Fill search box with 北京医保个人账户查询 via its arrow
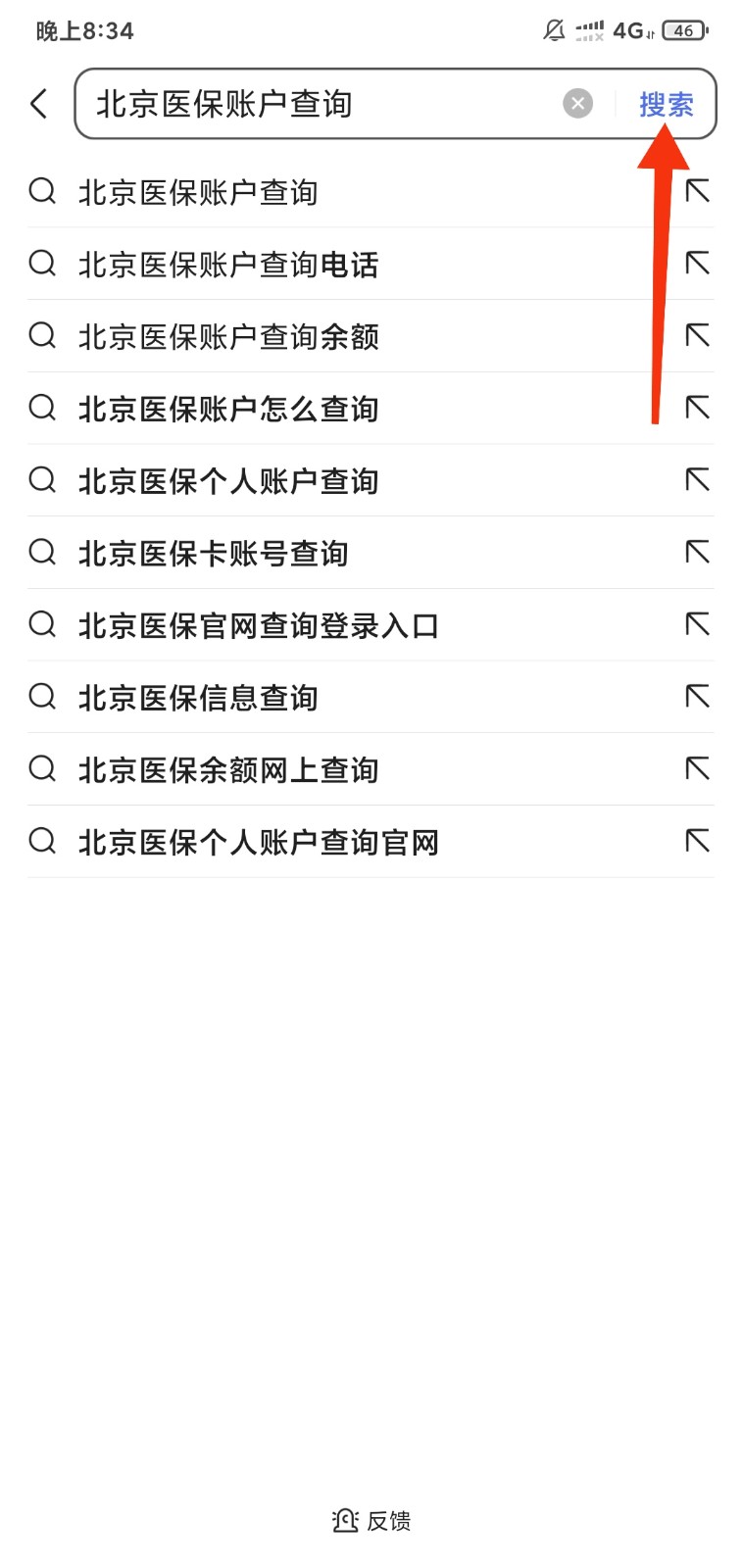The image size is (742, 1568). [x=698, y=480]
